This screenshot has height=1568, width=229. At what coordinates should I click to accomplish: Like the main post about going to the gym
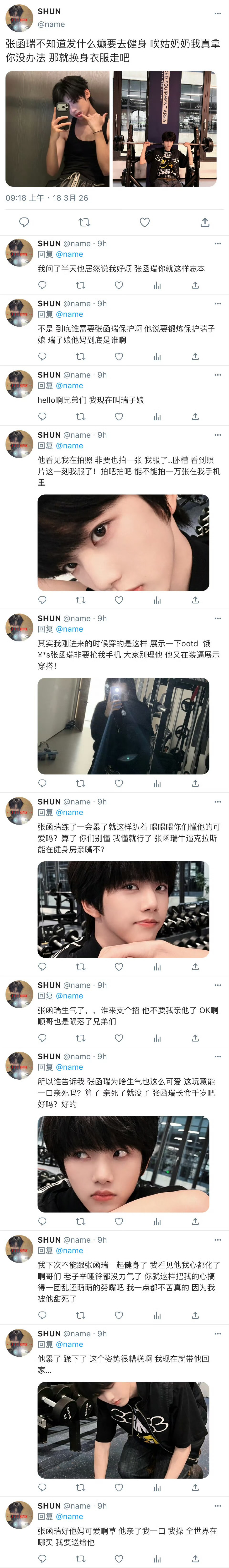[x=145, y=222]
